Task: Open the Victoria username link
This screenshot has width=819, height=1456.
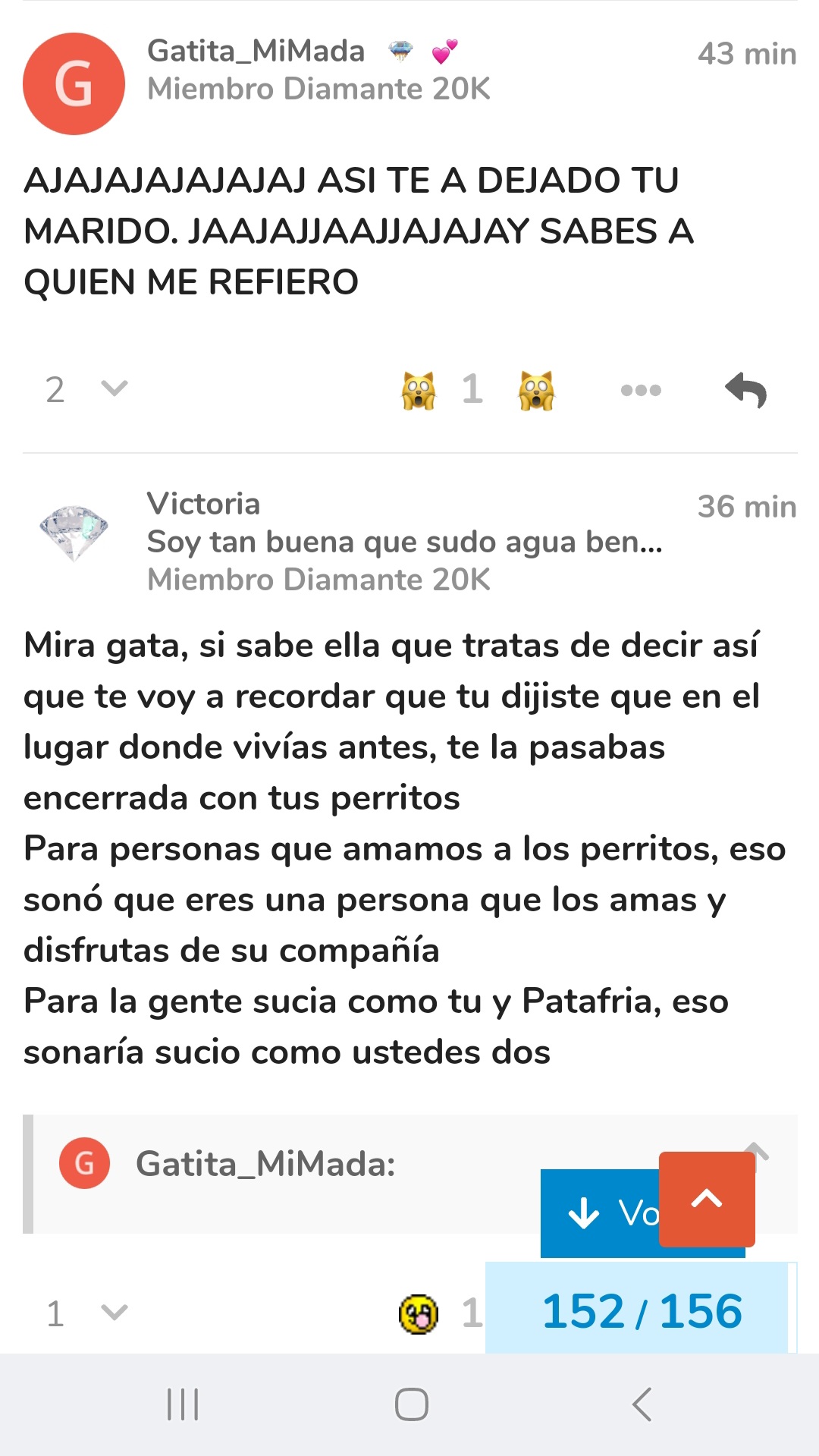Action: [203, 504]
